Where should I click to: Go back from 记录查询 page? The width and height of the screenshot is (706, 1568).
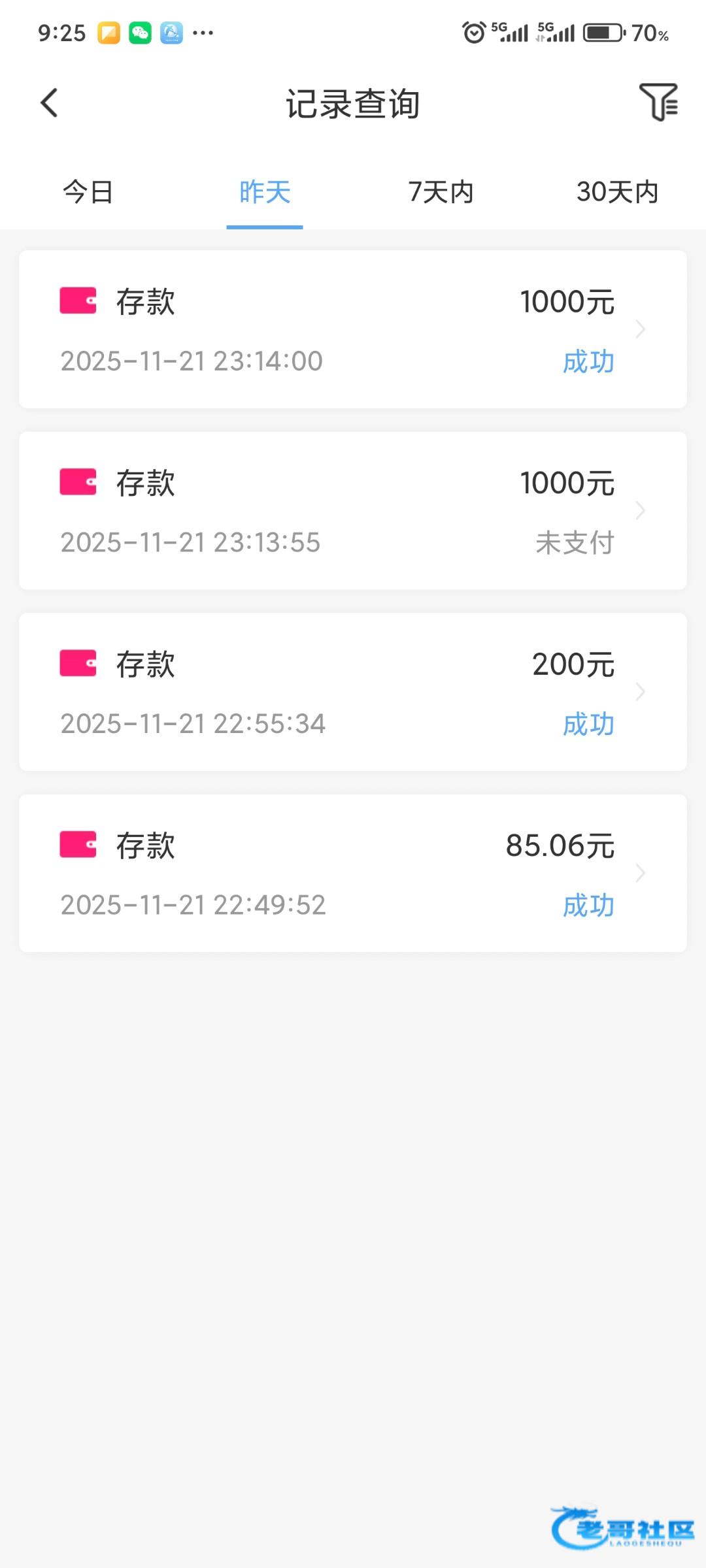50,103
